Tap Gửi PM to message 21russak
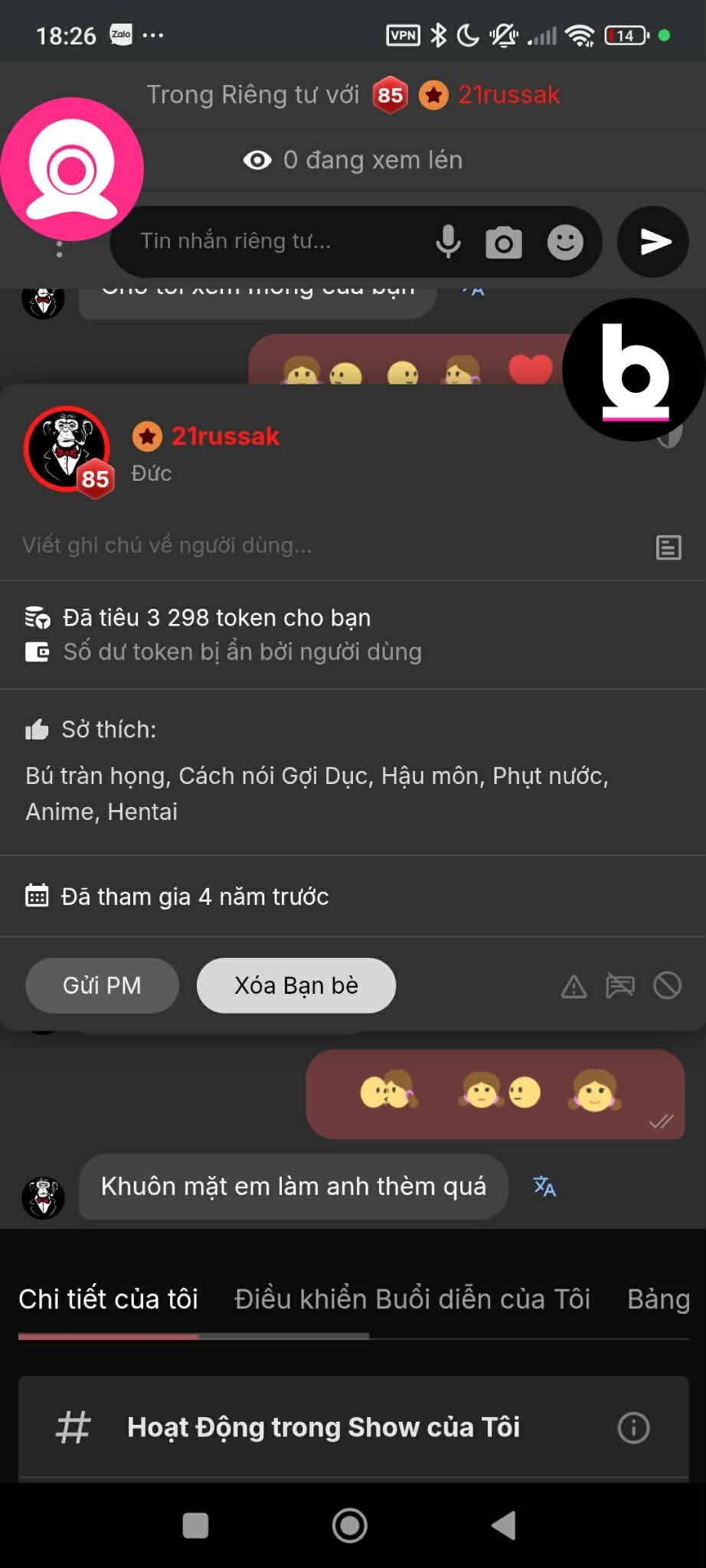 [x=102, y=985]
